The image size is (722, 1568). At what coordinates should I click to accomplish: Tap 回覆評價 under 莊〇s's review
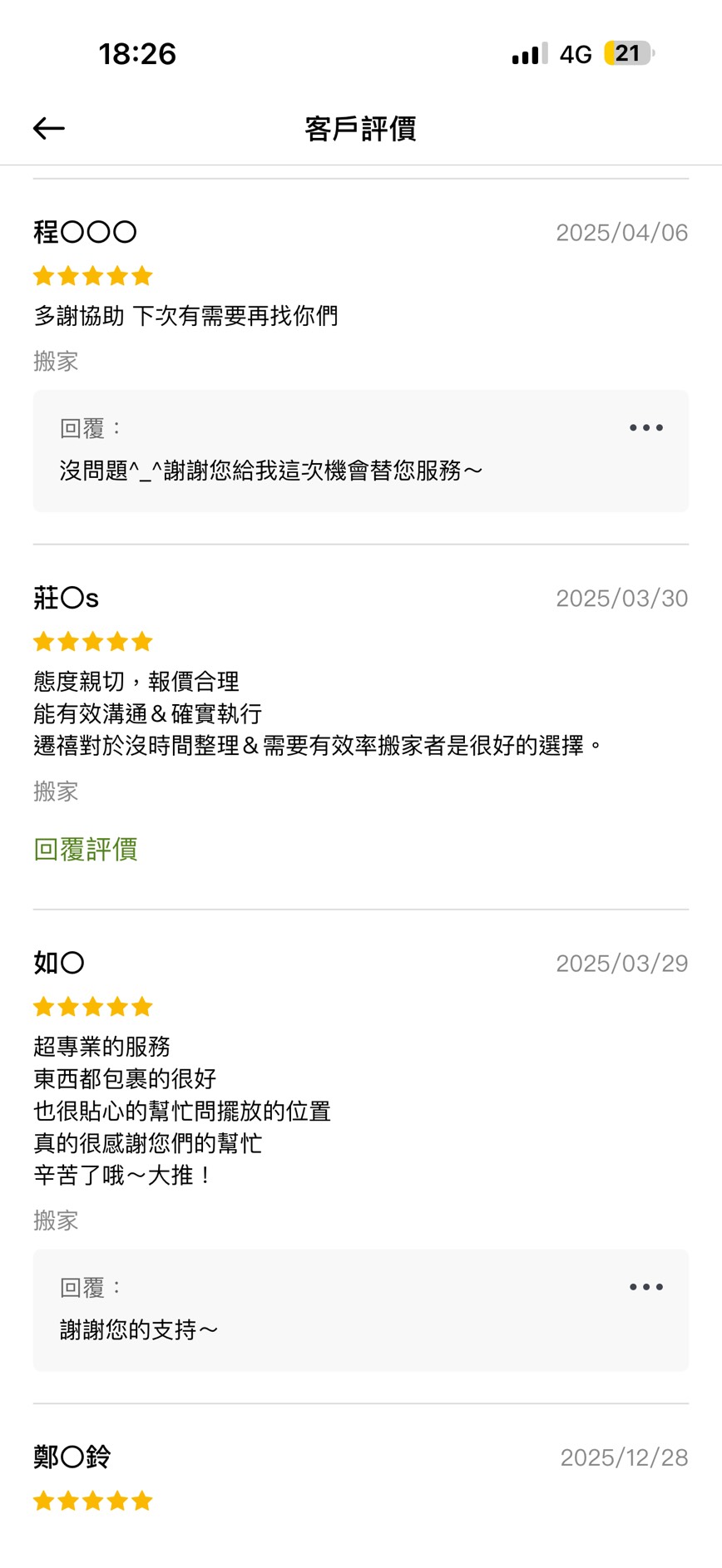coord(86,849)
